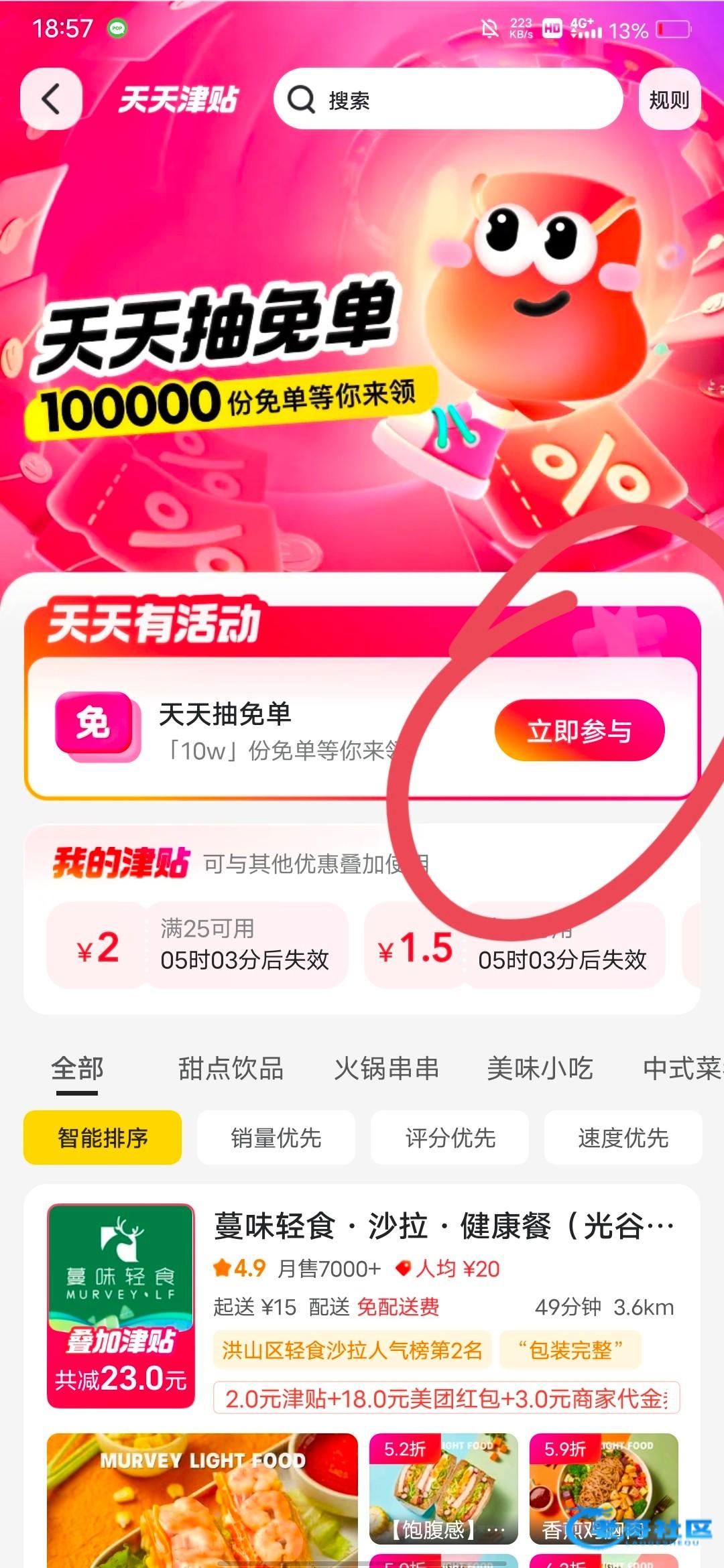Select the ¥2 满25可用 subsidy coupon
This screenshot has height=1568, width=724.
click(x=197, y=945)
